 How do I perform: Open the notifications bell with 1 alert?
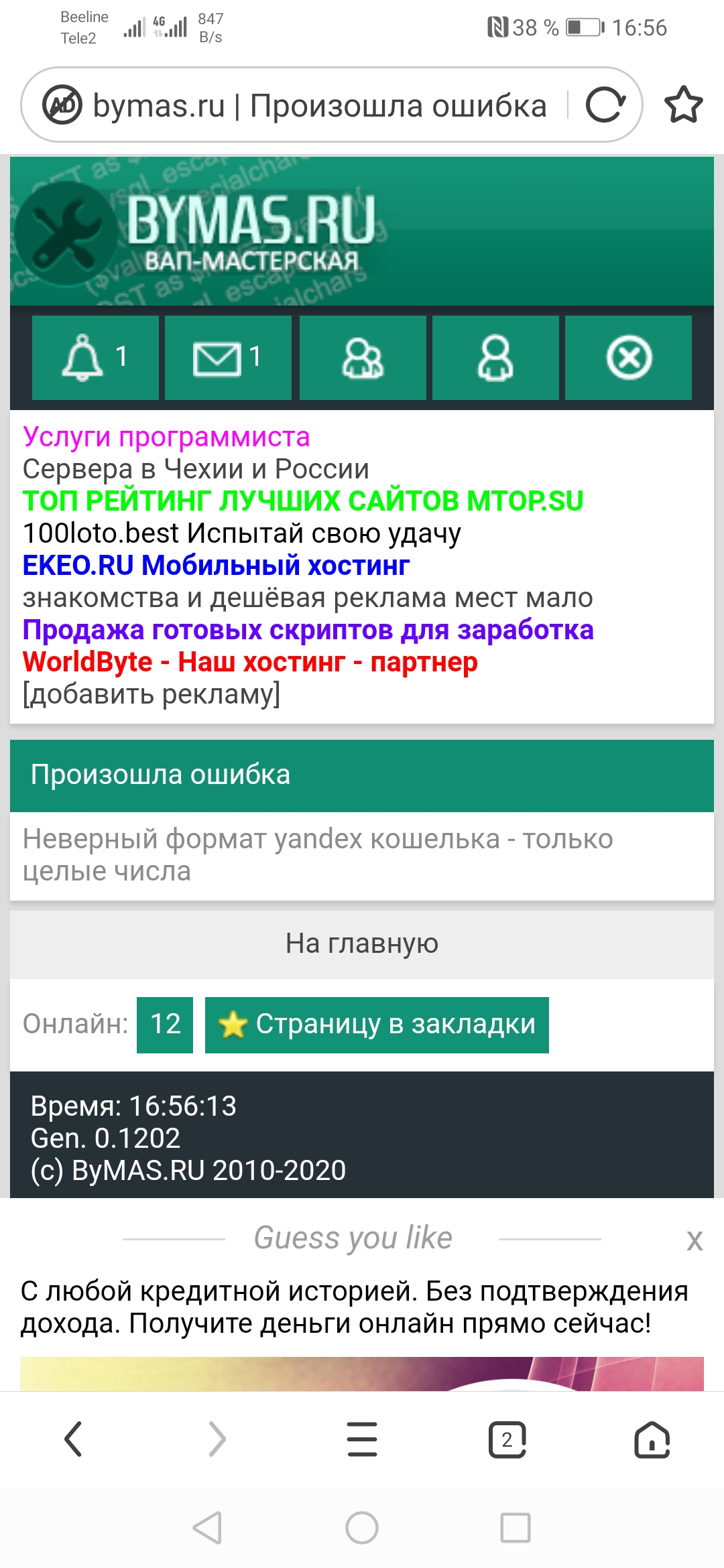[x=95, y=357]
